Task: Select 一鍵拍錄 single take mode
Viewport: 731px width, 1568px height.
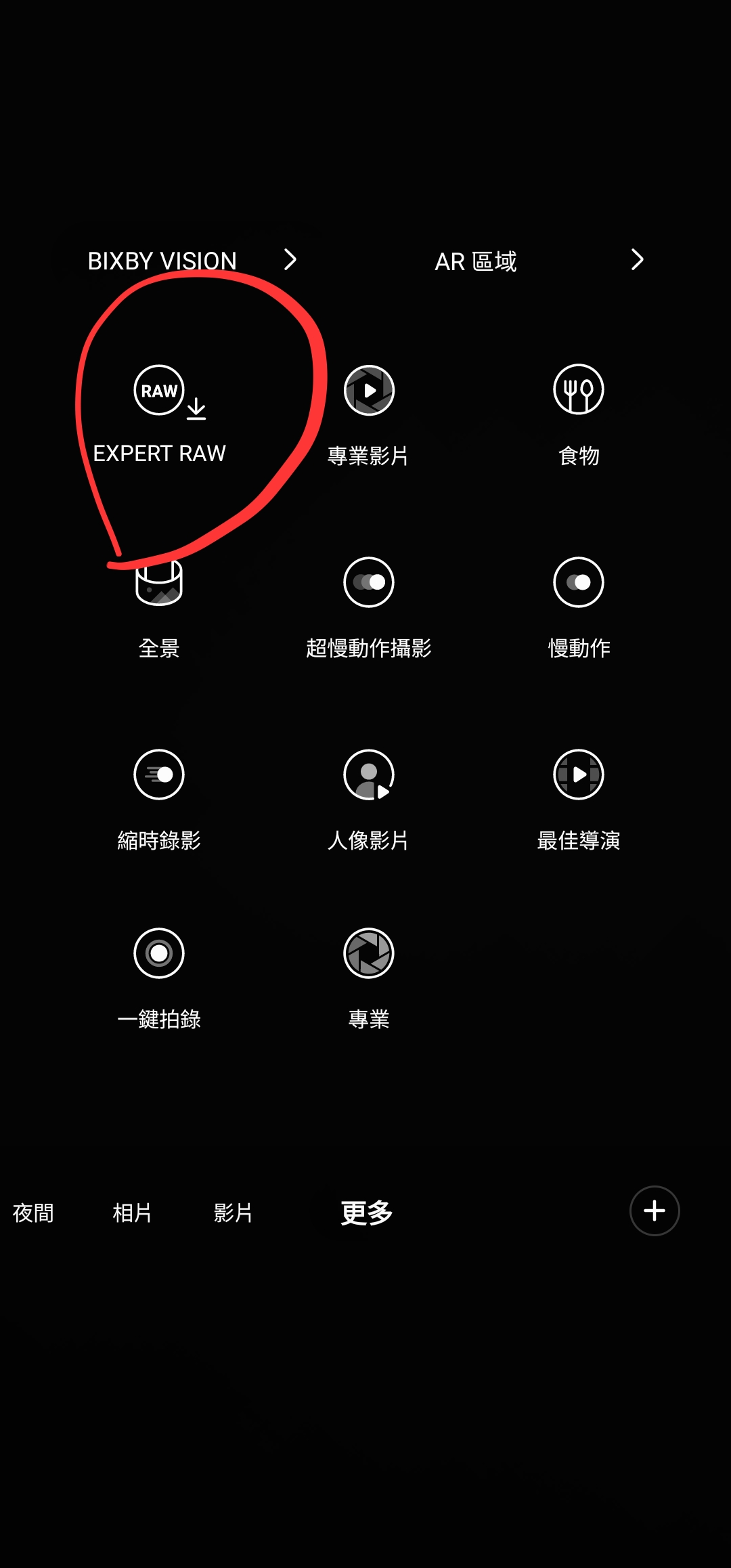Action: pos(159,954)
